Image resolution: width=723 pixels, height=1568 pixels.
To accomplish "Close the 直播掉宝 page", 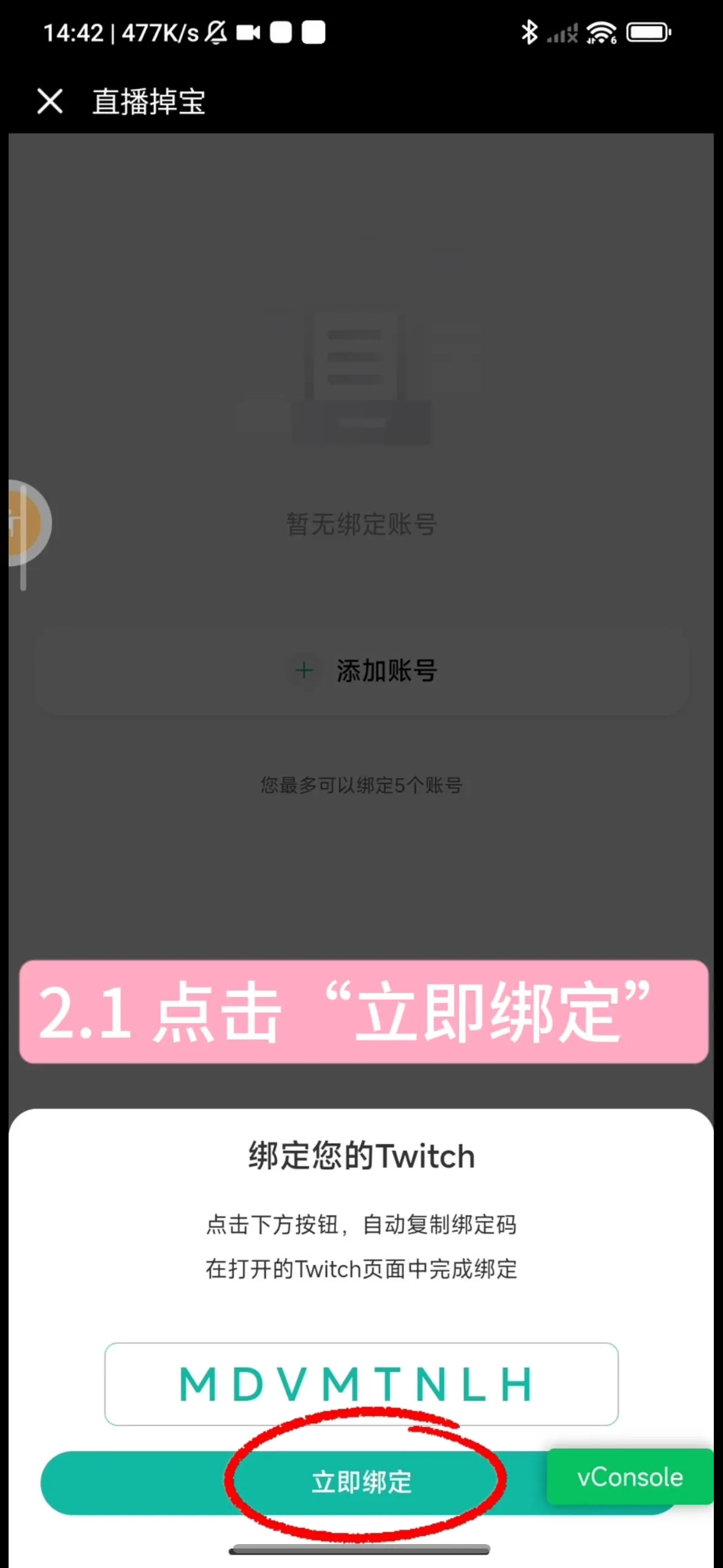I will pyautogui.click(x=50, y=101).
